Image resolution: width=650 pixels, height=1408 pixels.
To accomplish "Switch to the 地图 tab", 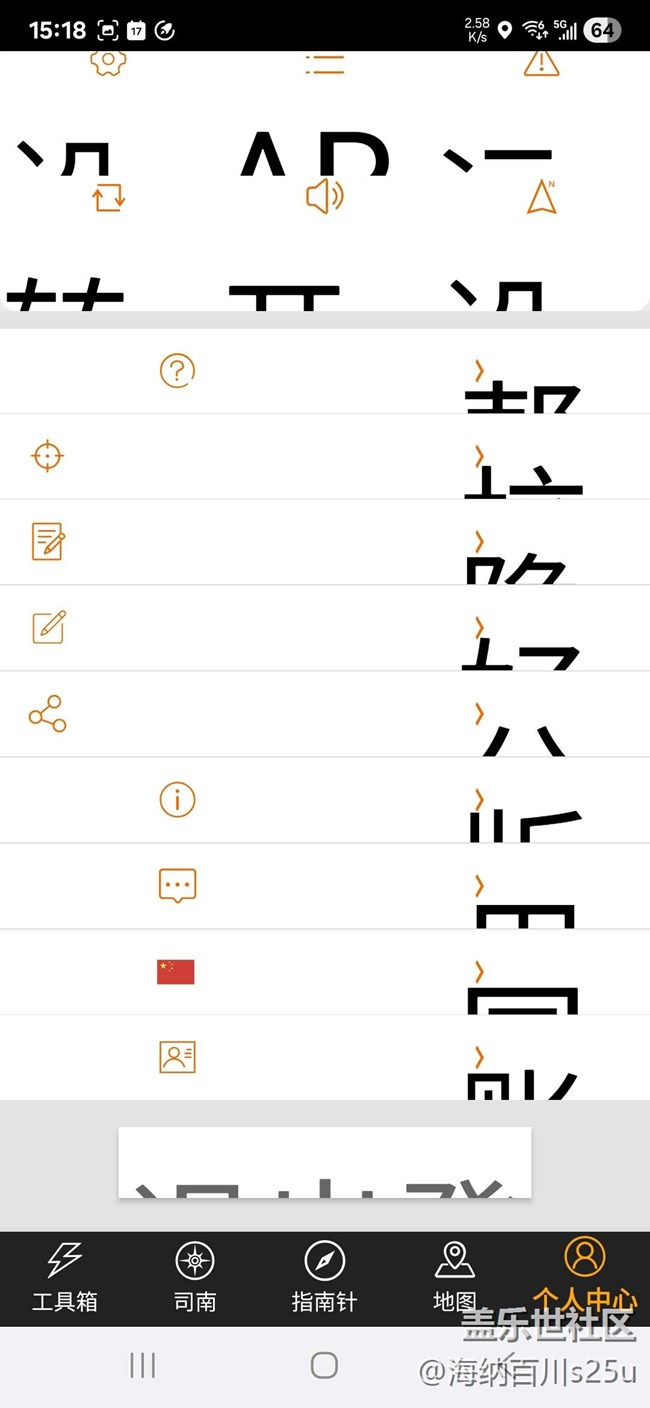I will click(454, 1278).
